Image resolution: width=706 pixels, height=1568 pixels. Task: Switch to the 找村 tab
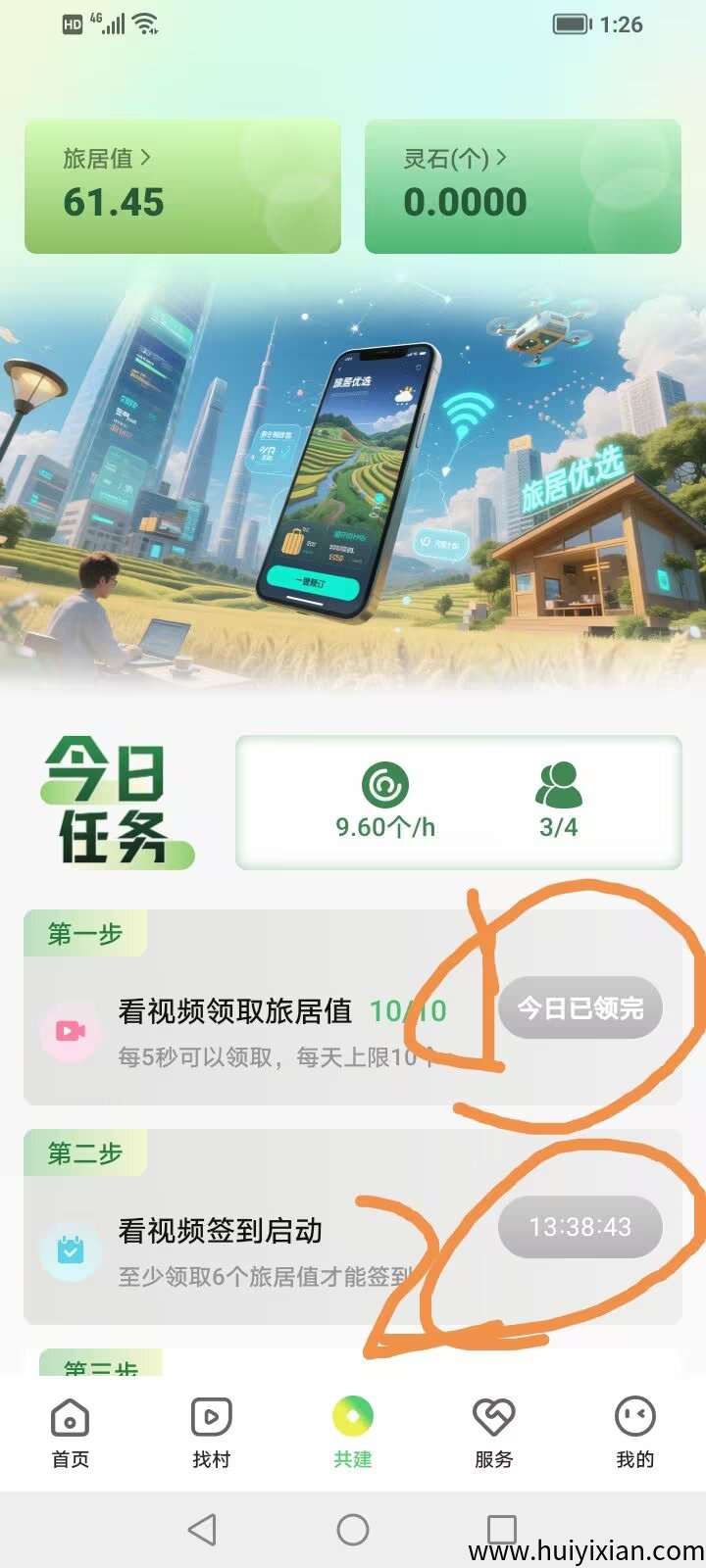point(211,1433)
